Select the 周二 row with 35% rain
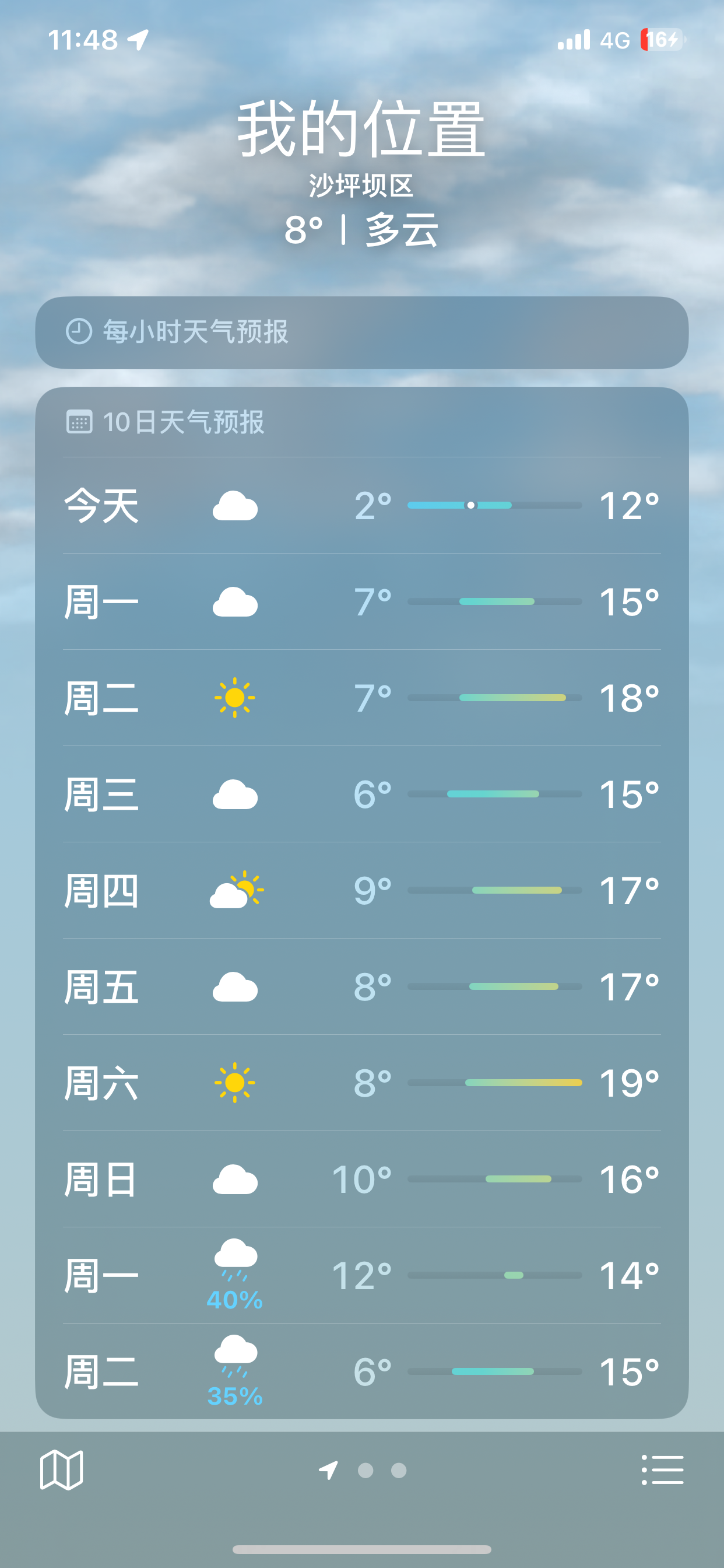The image size is (724, 1568). pos(361,1371)
